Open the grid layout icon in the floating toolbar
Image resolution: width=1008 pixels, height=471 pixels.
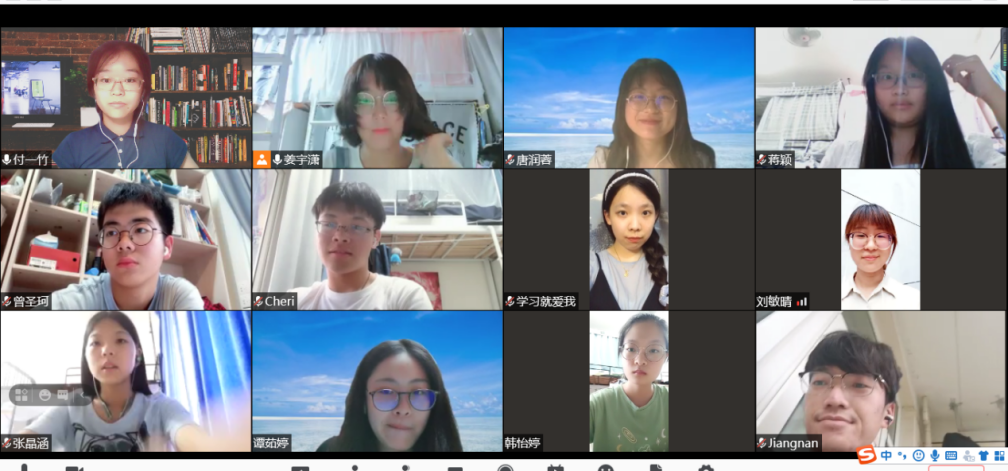coord(21,395)
